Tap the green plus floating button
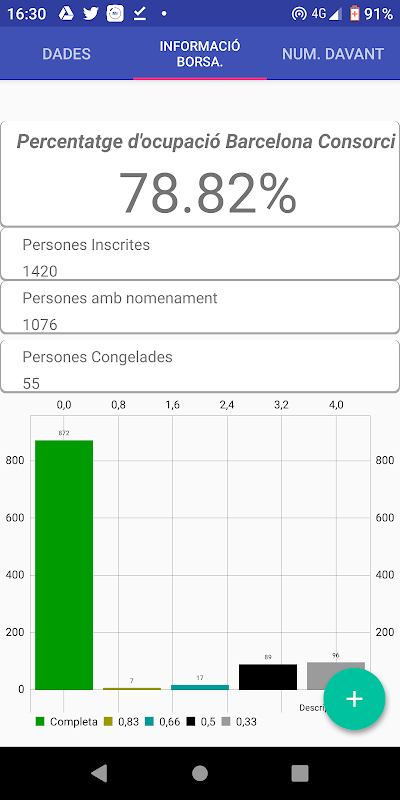Screen dimensions: 400x800 coord(354,698)
